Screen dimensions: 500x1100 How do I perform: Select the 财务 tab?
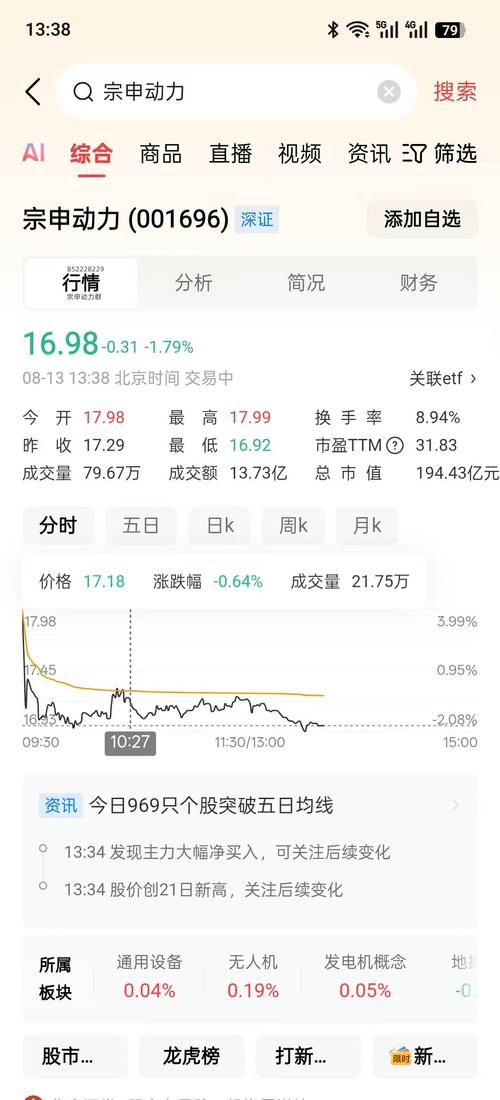(418, 283)
